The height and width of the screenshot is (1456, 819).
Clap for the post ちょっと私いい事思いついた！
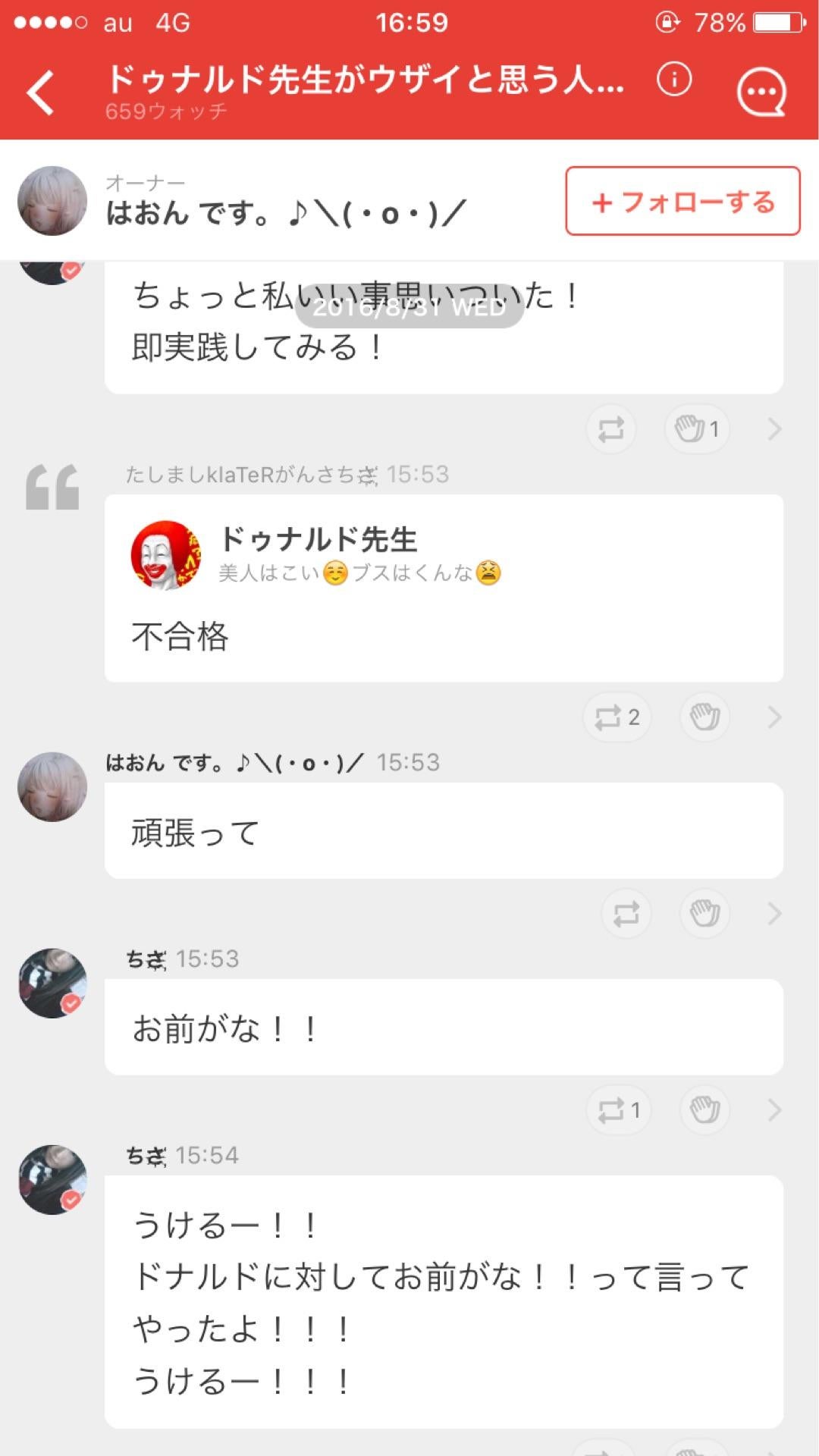695,429
